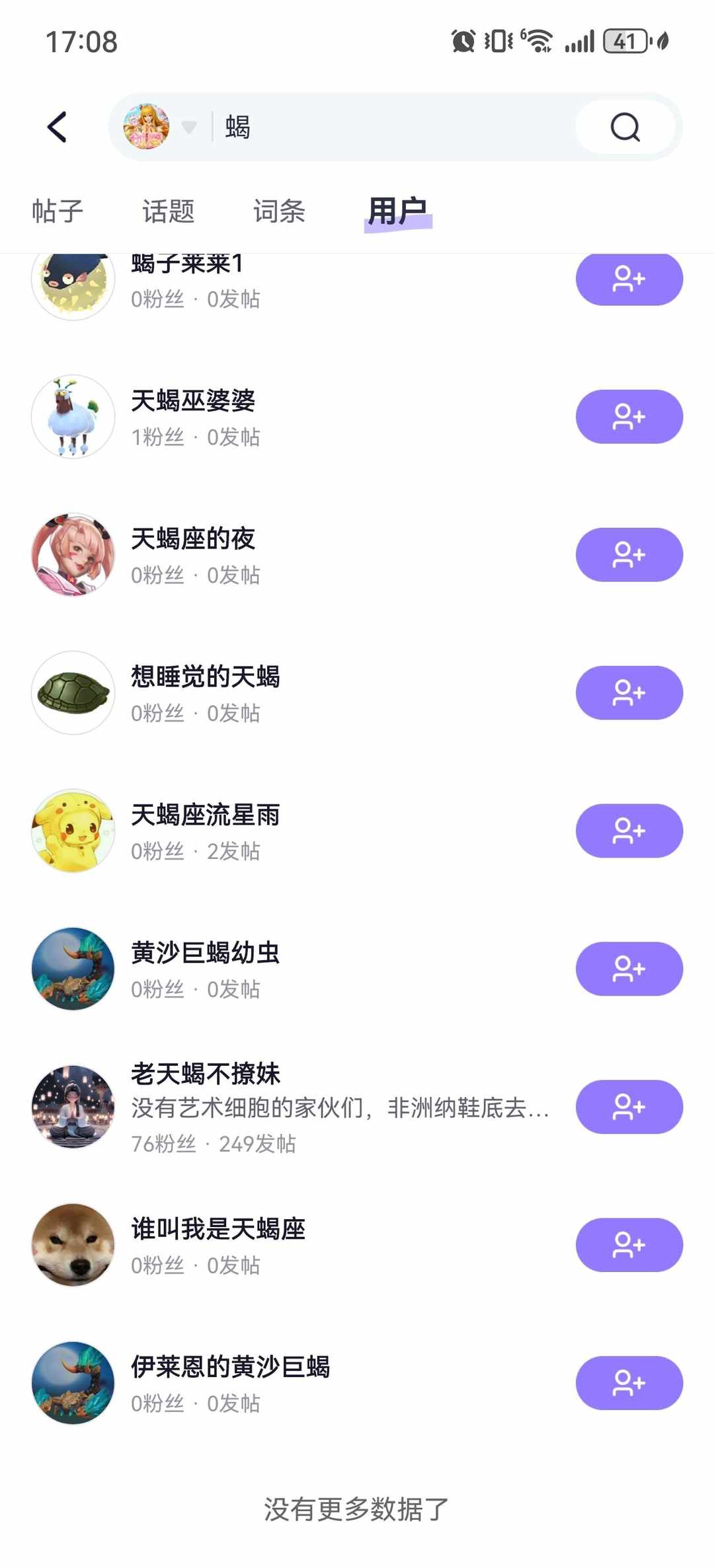Follow 老天蝎不撩妹 with the person-plus button
Image resolution: width=714 pixels, height=1568 pixels.
[x=629, y=1107]
